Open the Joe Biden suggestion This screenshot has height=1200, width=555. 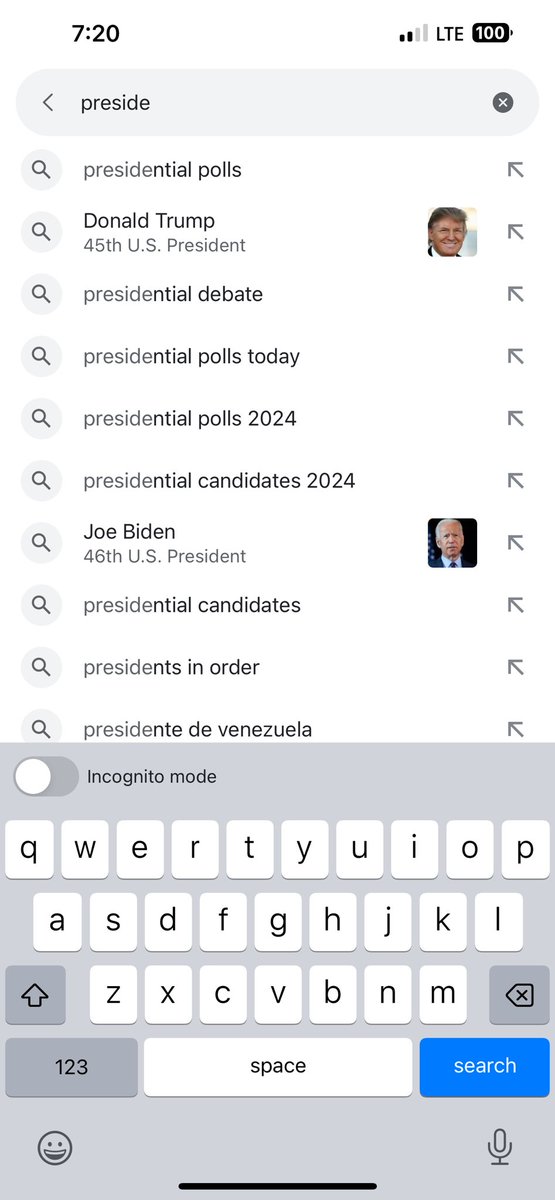277,543
